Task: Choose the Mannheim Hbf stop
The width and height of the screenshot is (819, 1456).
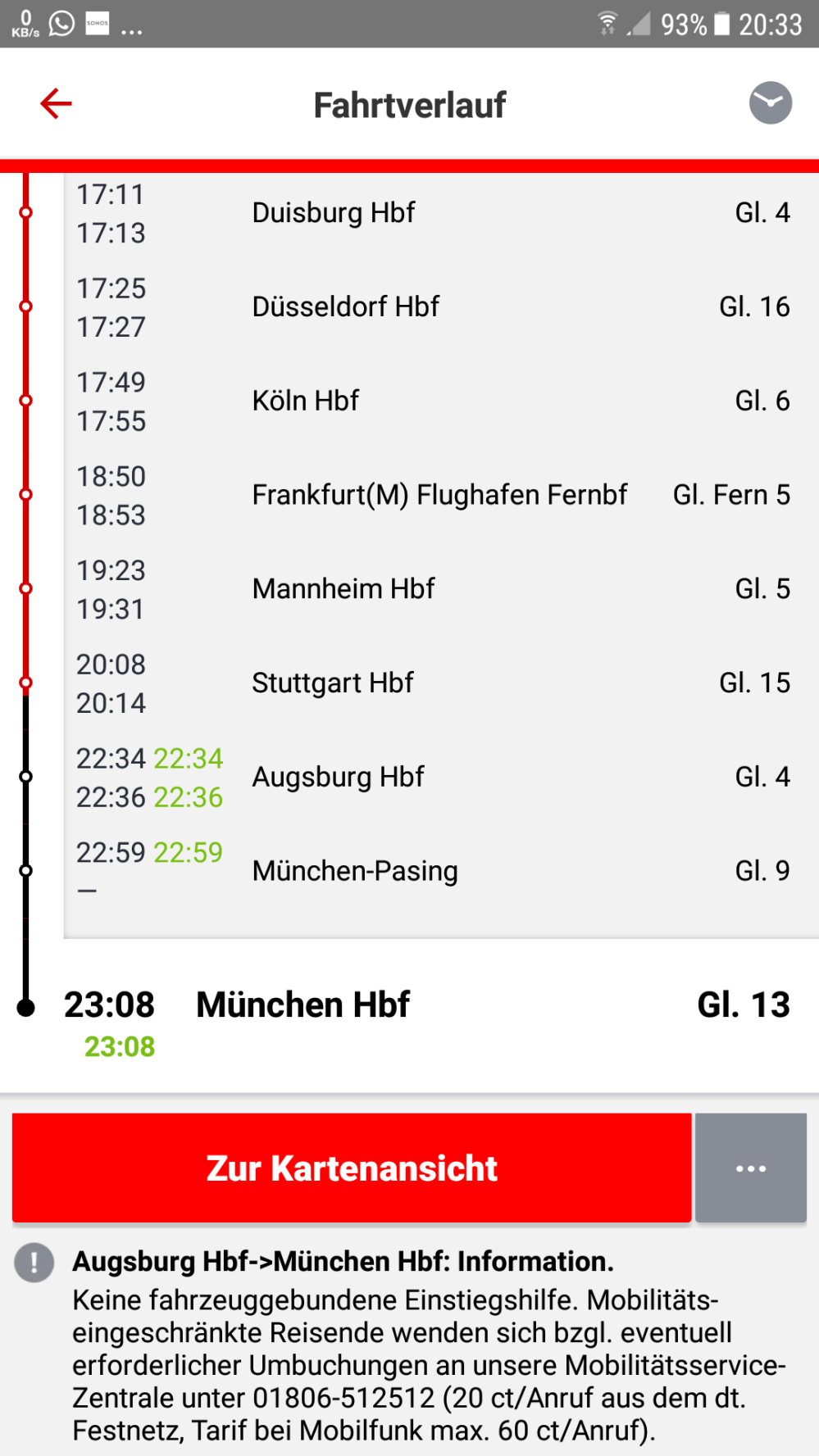Action: (344, 589)
